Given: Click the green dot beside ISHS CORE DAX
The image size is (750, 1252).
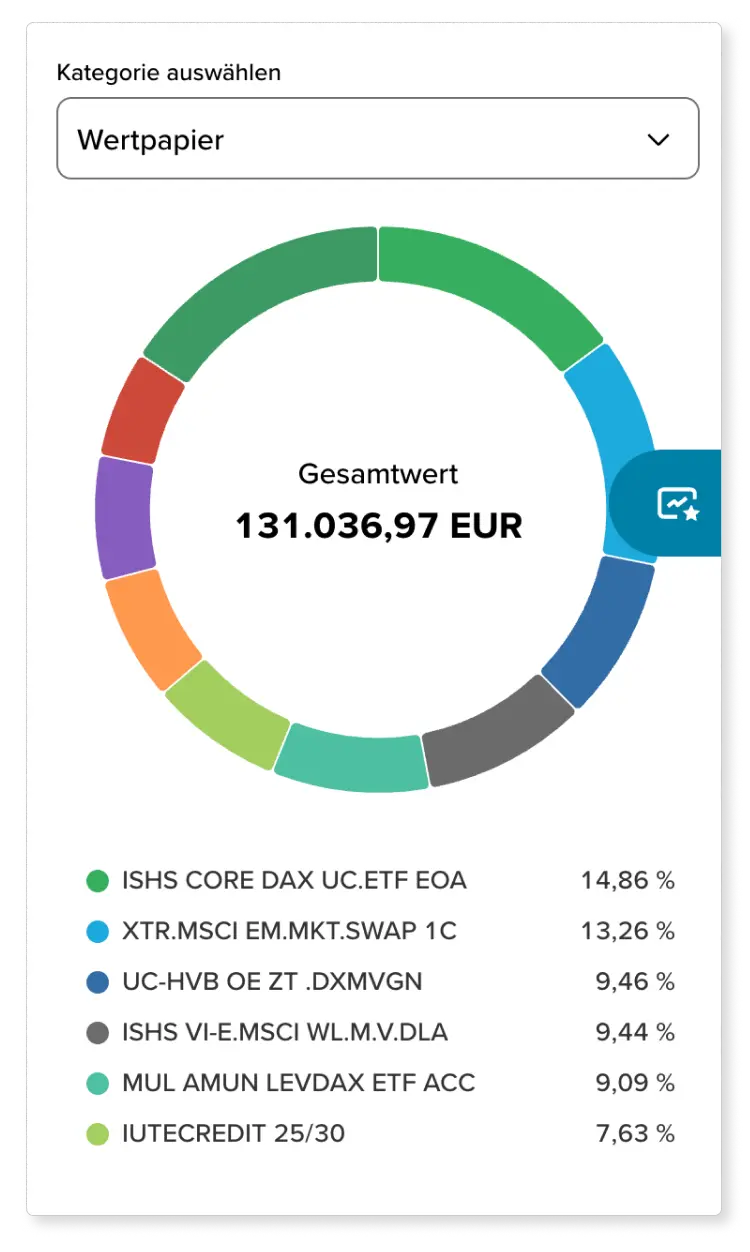Looking at the screenshot, I should pyautogui.click(x=98, y=881).
